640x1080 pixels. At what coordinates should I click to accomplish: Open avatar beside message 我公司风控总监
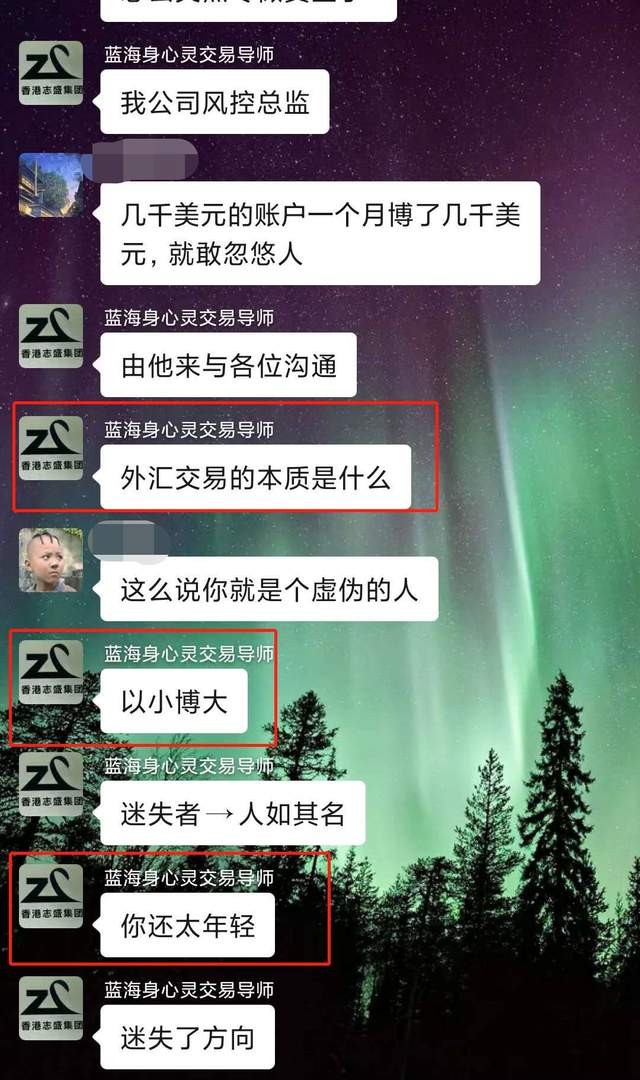click(51, 73)
